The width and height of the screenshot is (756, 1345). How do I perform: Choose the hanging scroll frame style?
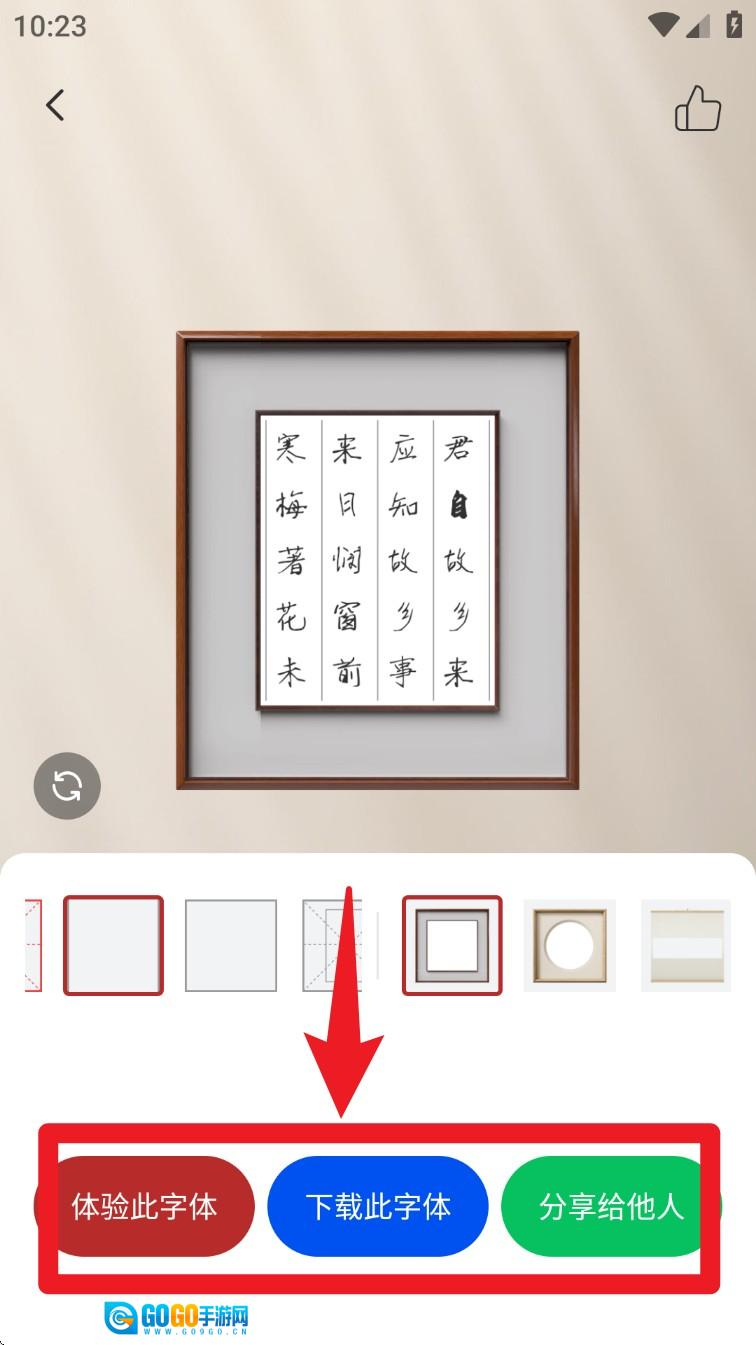pyautogui.click(x=685, y=945)
